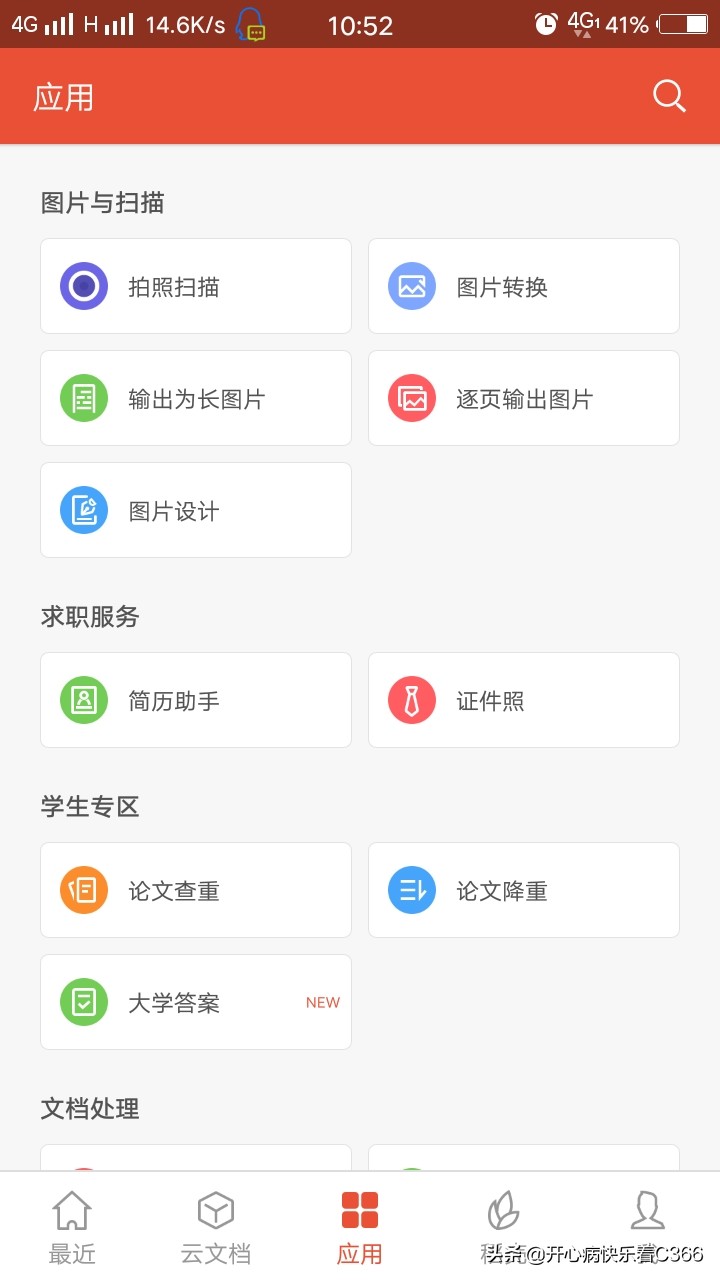The height and width of the screenshot is (1280, 720).
Task: Tap the 学生专区 section heading
Action: [88, 807]
